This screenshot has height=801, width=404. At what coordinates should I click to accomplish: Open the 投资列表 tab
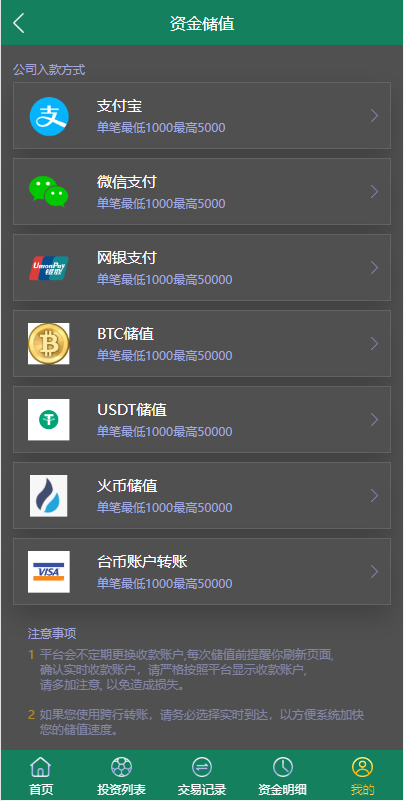click(x=122, y=775)
